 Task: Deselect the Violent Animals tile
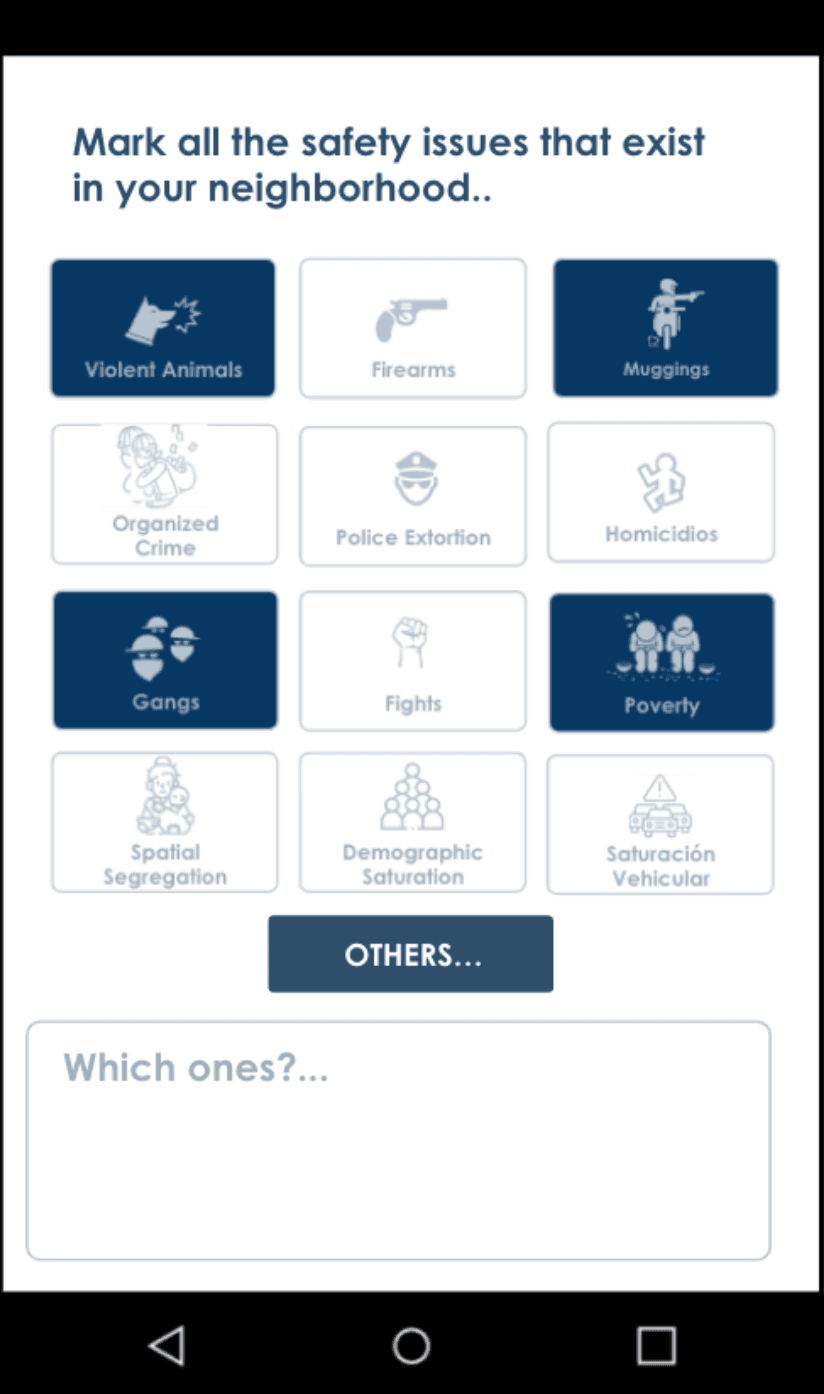click(163, 328)
